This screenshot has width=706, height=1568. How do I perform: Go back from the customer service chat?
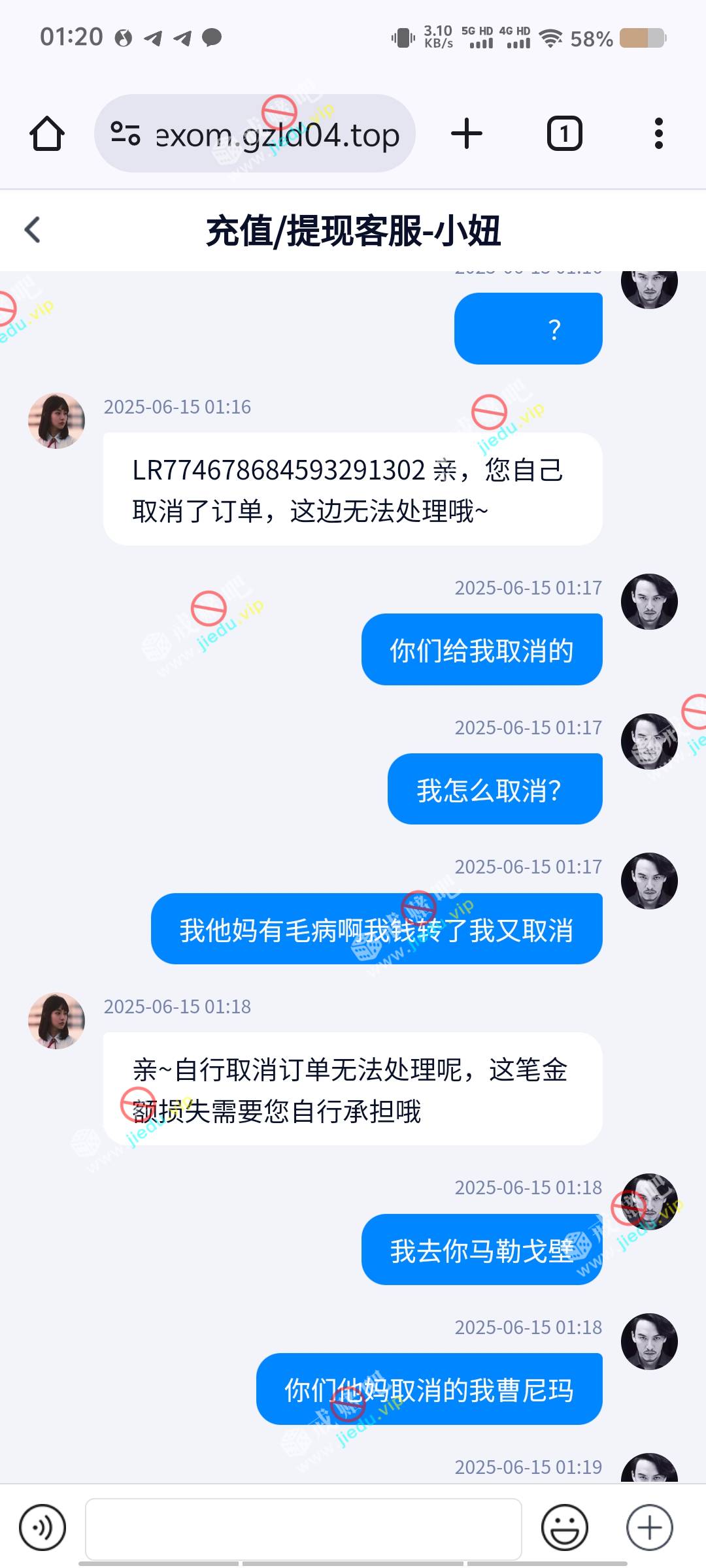[33, 230]
